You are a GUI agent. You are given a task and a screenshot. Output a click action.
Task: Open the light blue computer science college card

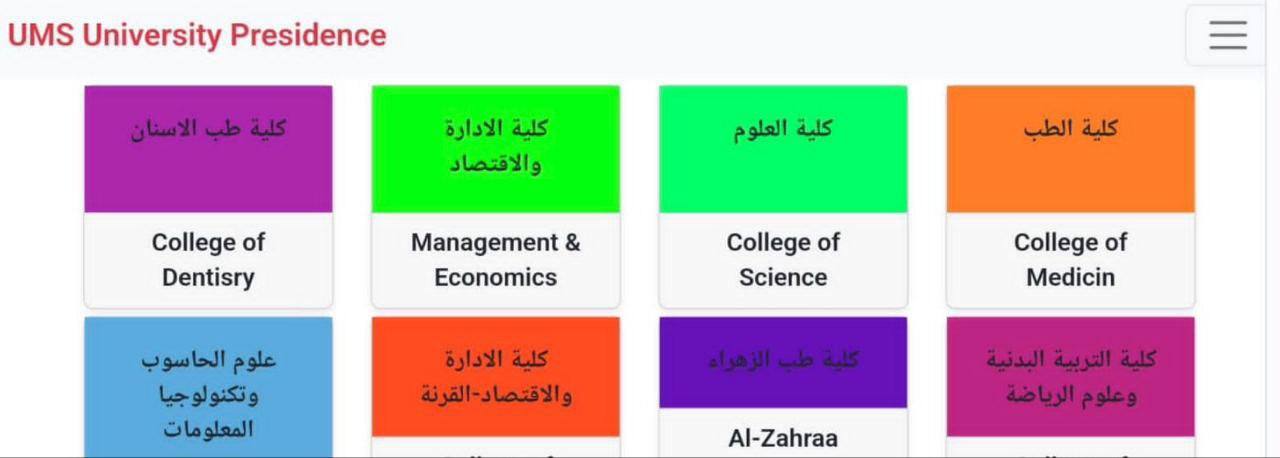208,390
